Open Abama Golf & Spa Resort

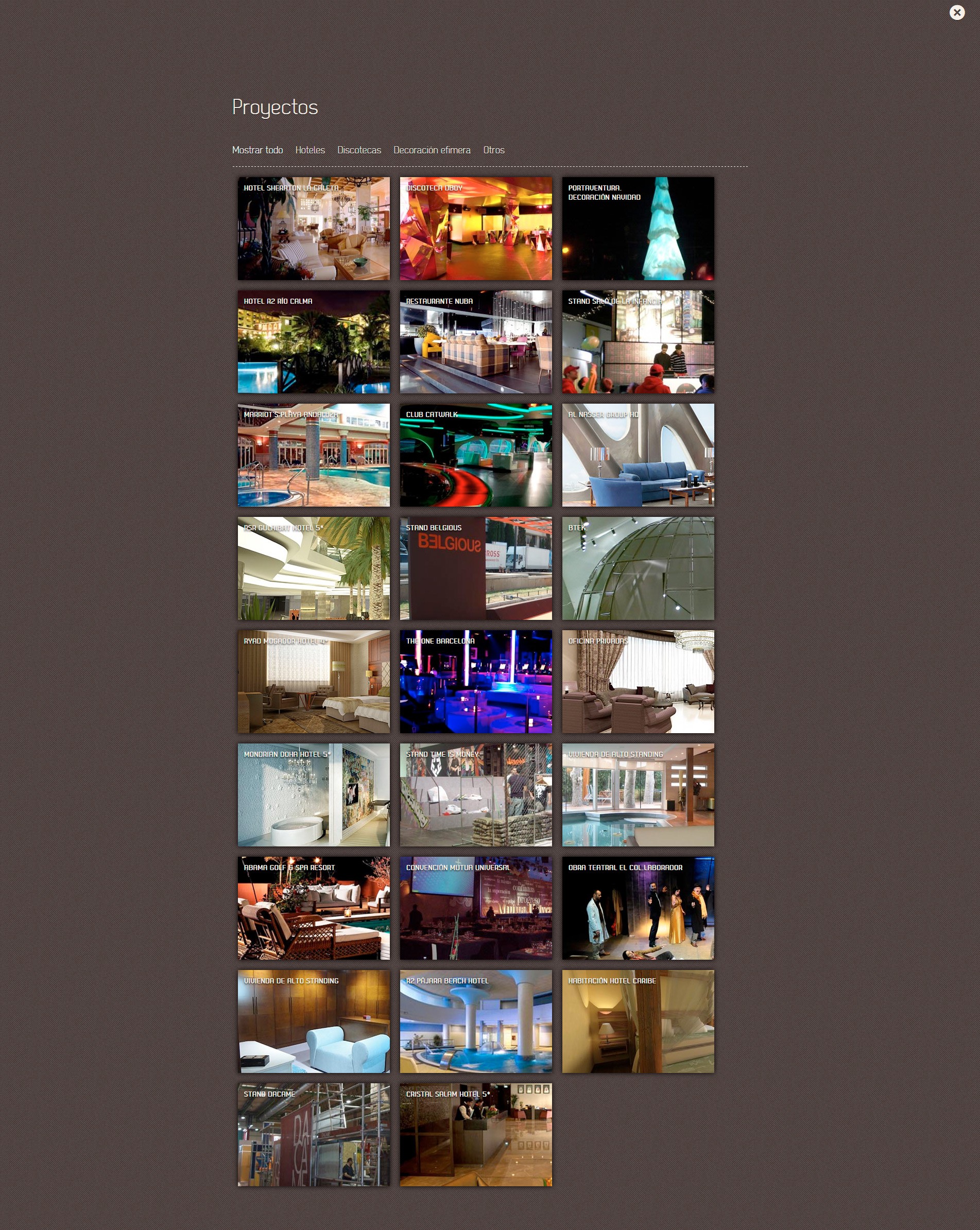[313, 908]
